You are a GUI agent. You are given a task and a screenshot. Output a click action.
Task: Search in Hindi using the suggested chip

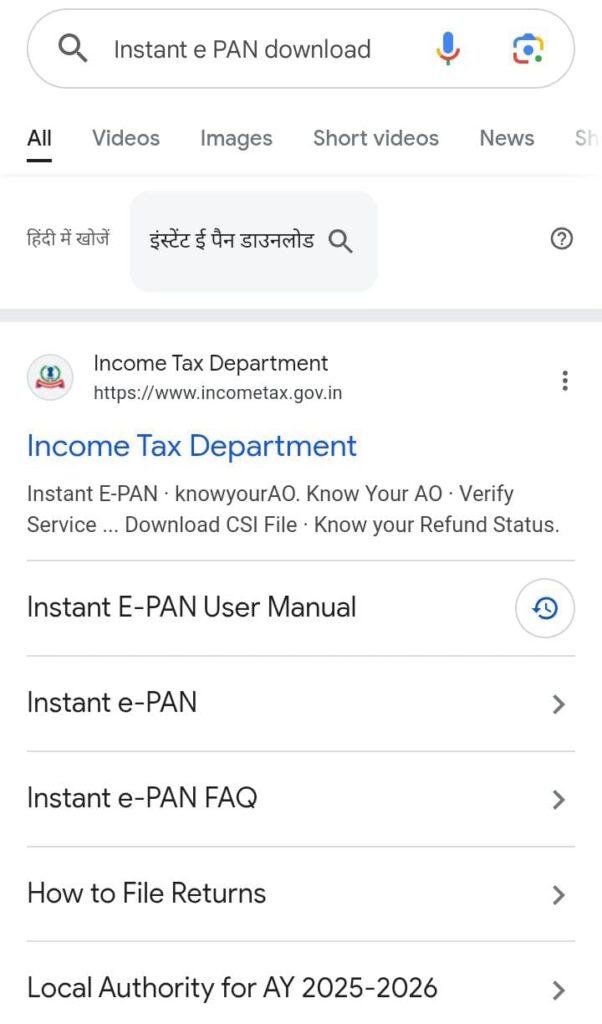tap(252, 241)
